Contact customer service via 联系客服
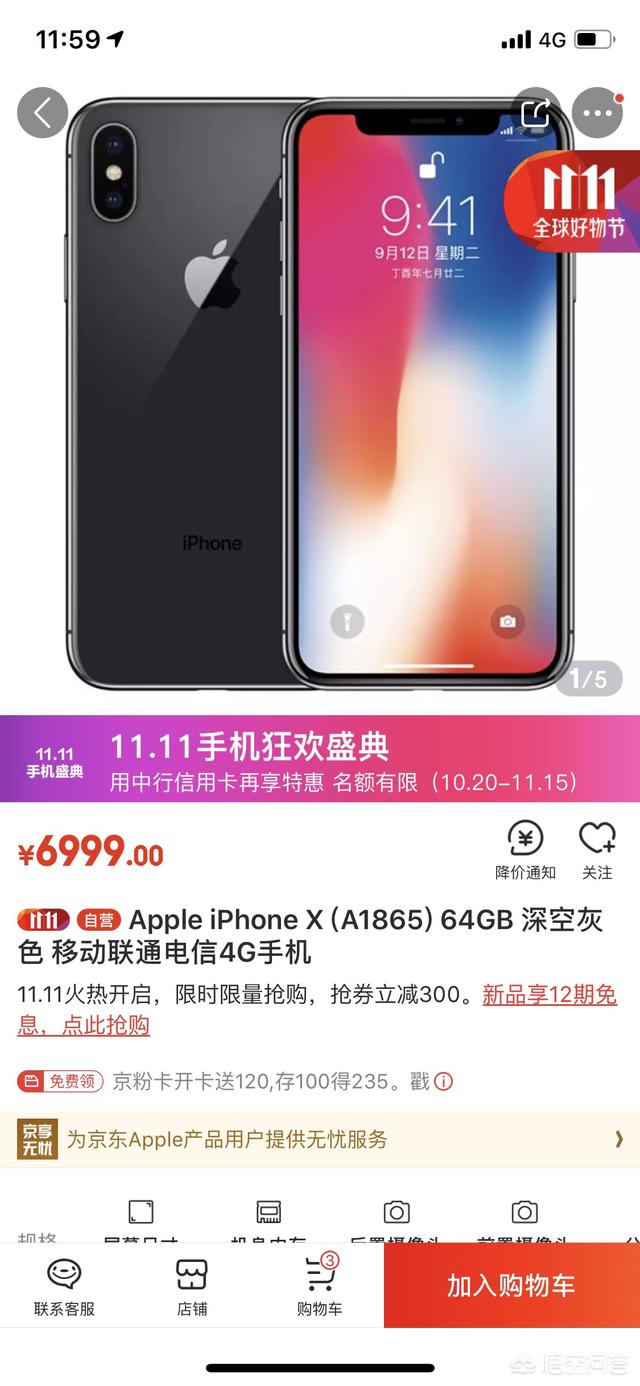Image resolution: width=640 pixels, height=1386 pixels. coord(64,1286)
